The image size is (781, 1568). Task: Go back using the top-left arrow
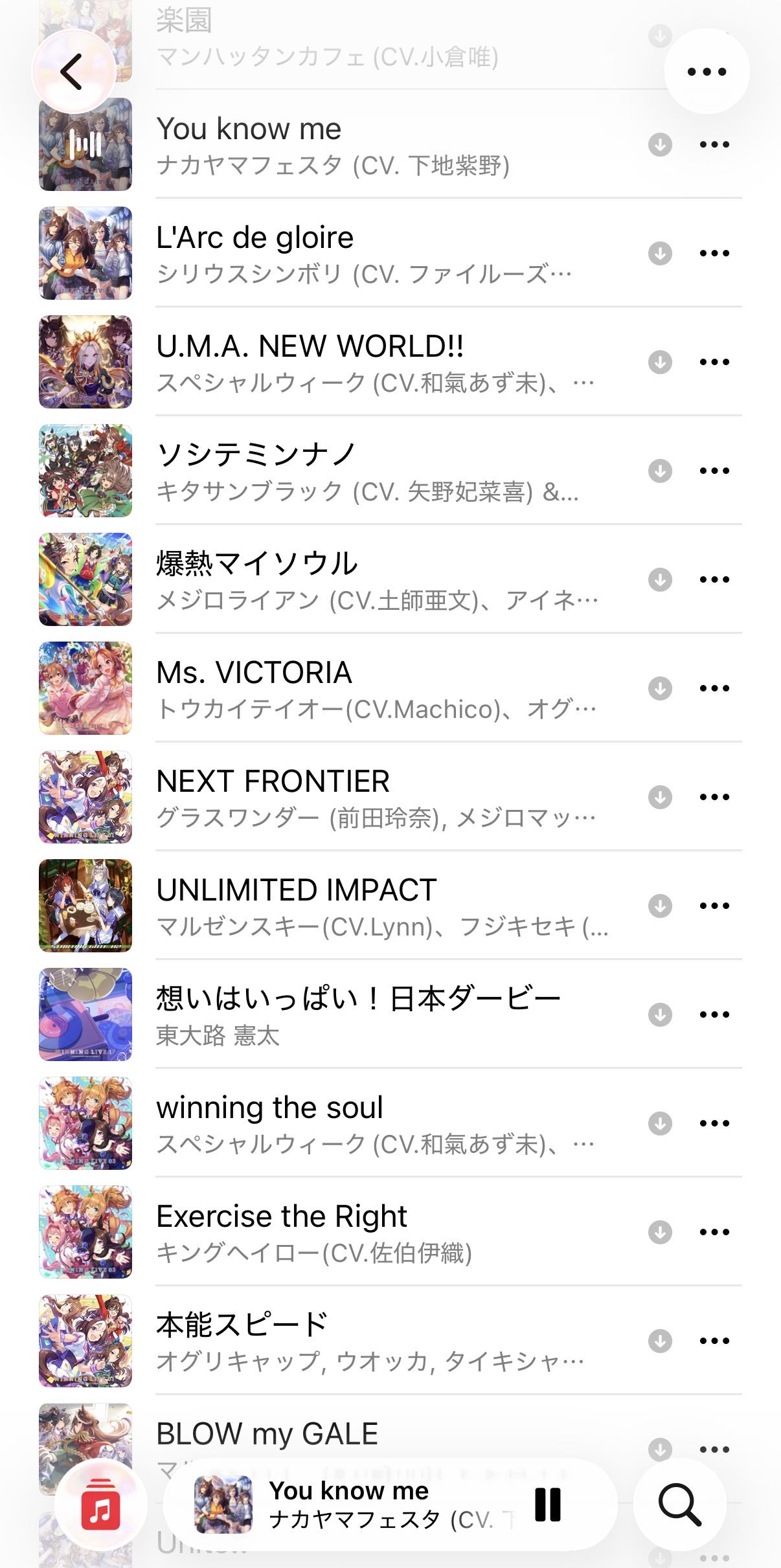tap(73, 71)
